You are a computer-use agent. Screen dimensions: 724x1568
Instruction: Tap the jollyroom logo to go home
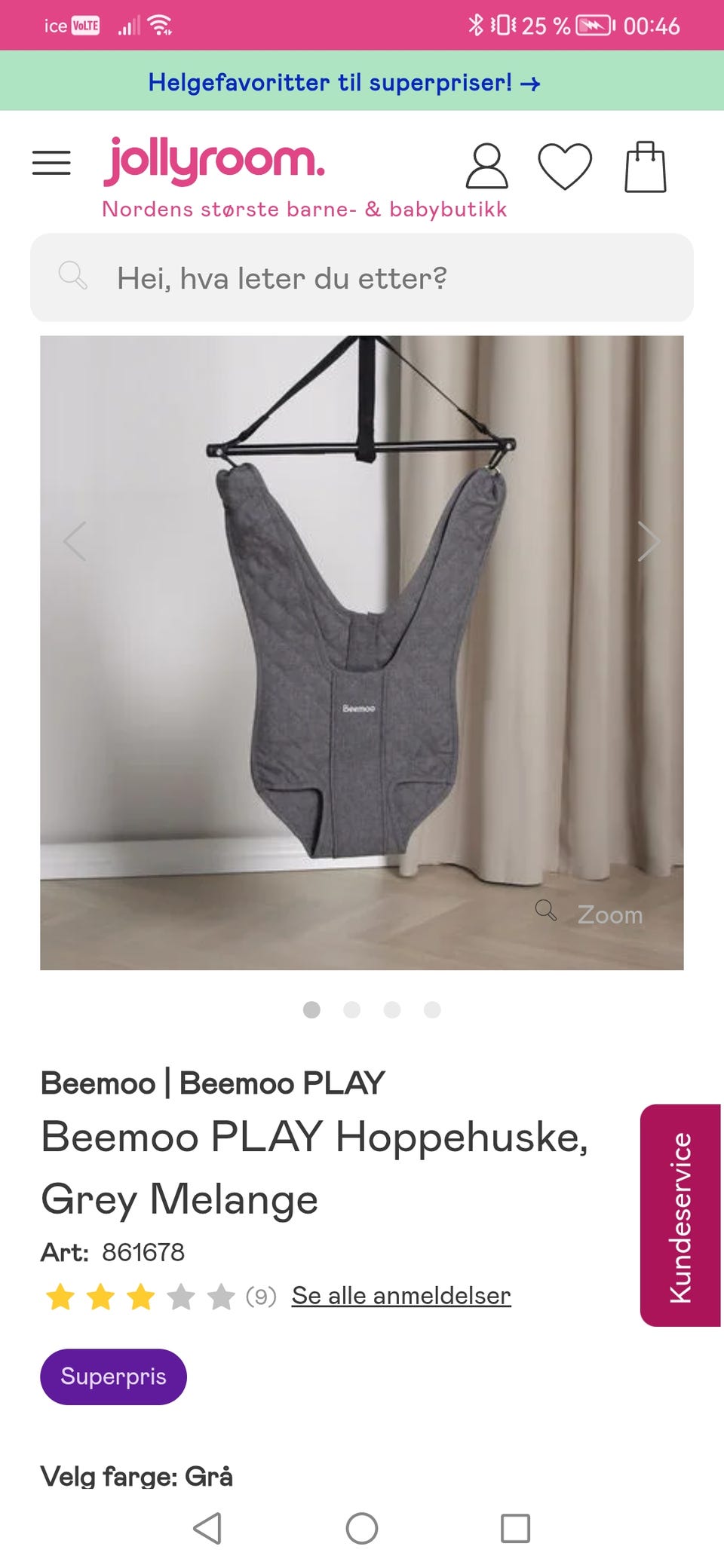(214, 160)
